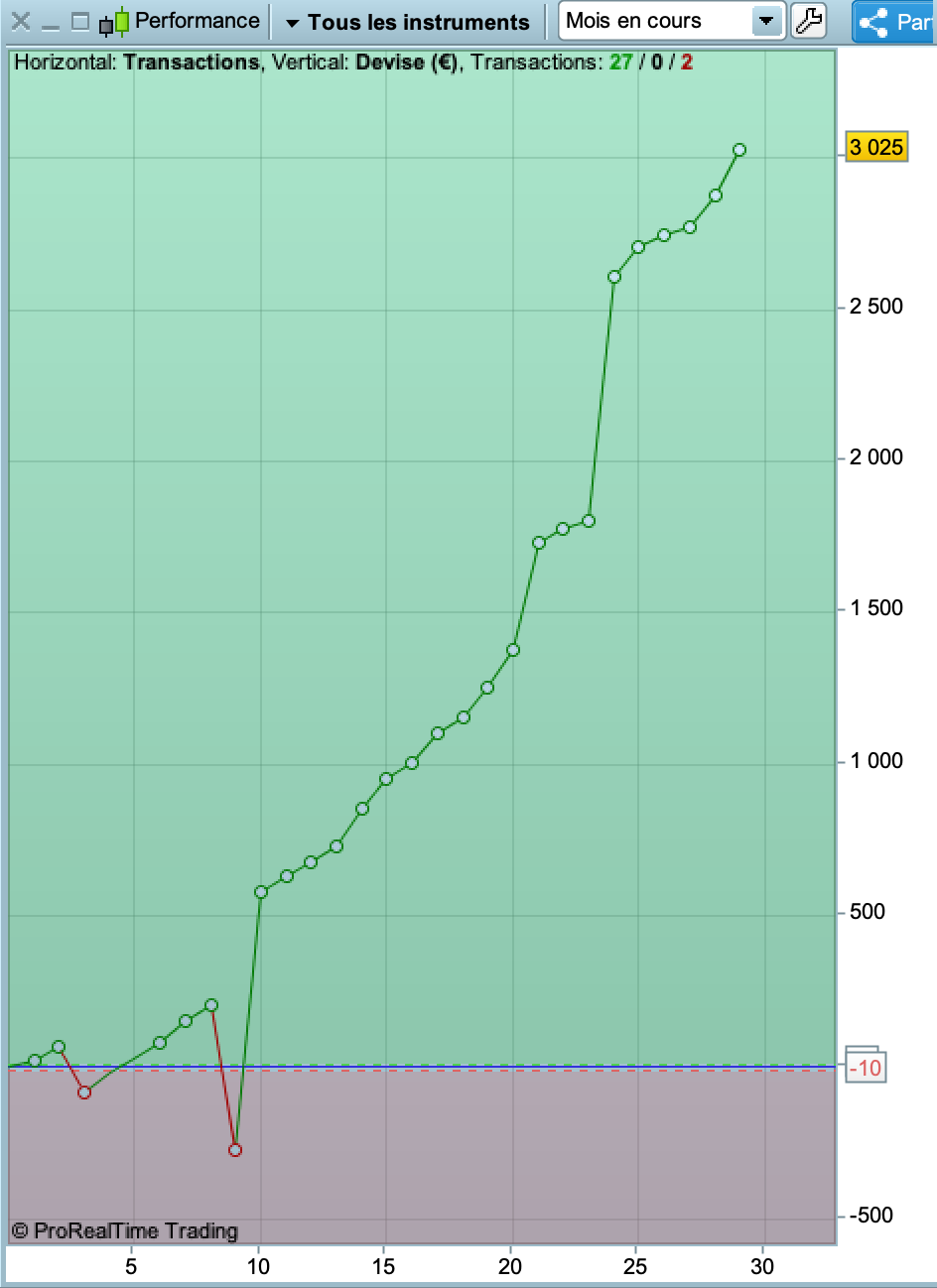Minimize the Performance window
This screenshot has height=1288, width=937.
(51, 22)
